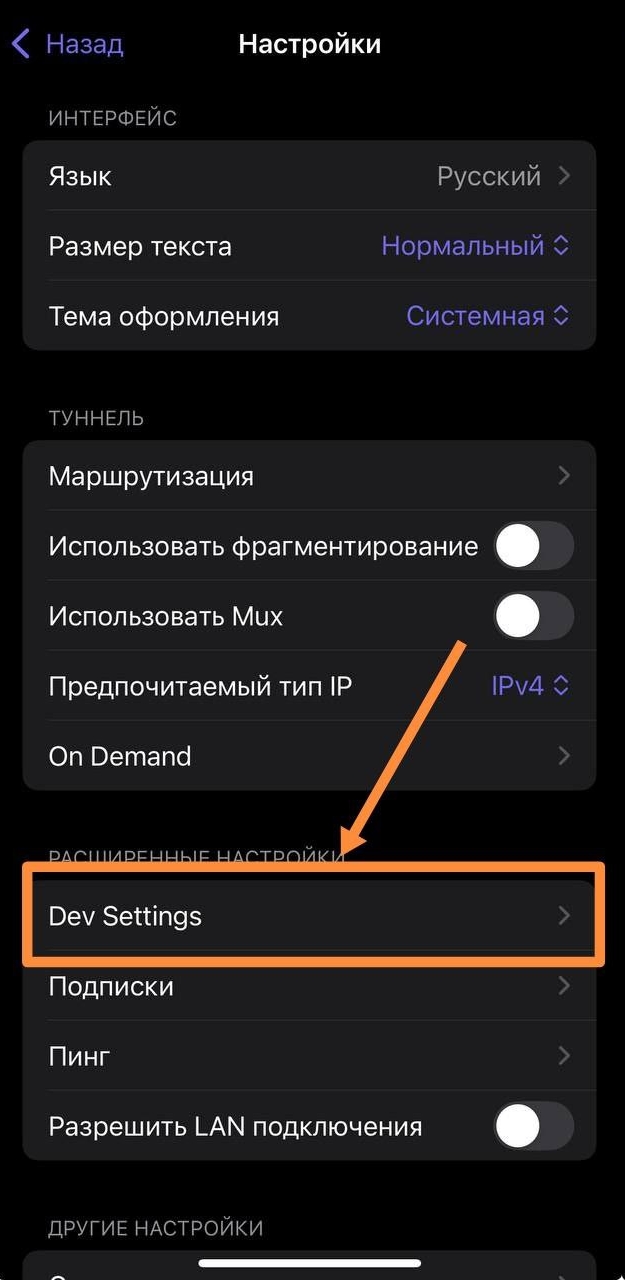Go back via the Назад button
The image size is (625, 1280).
(68, 44)
